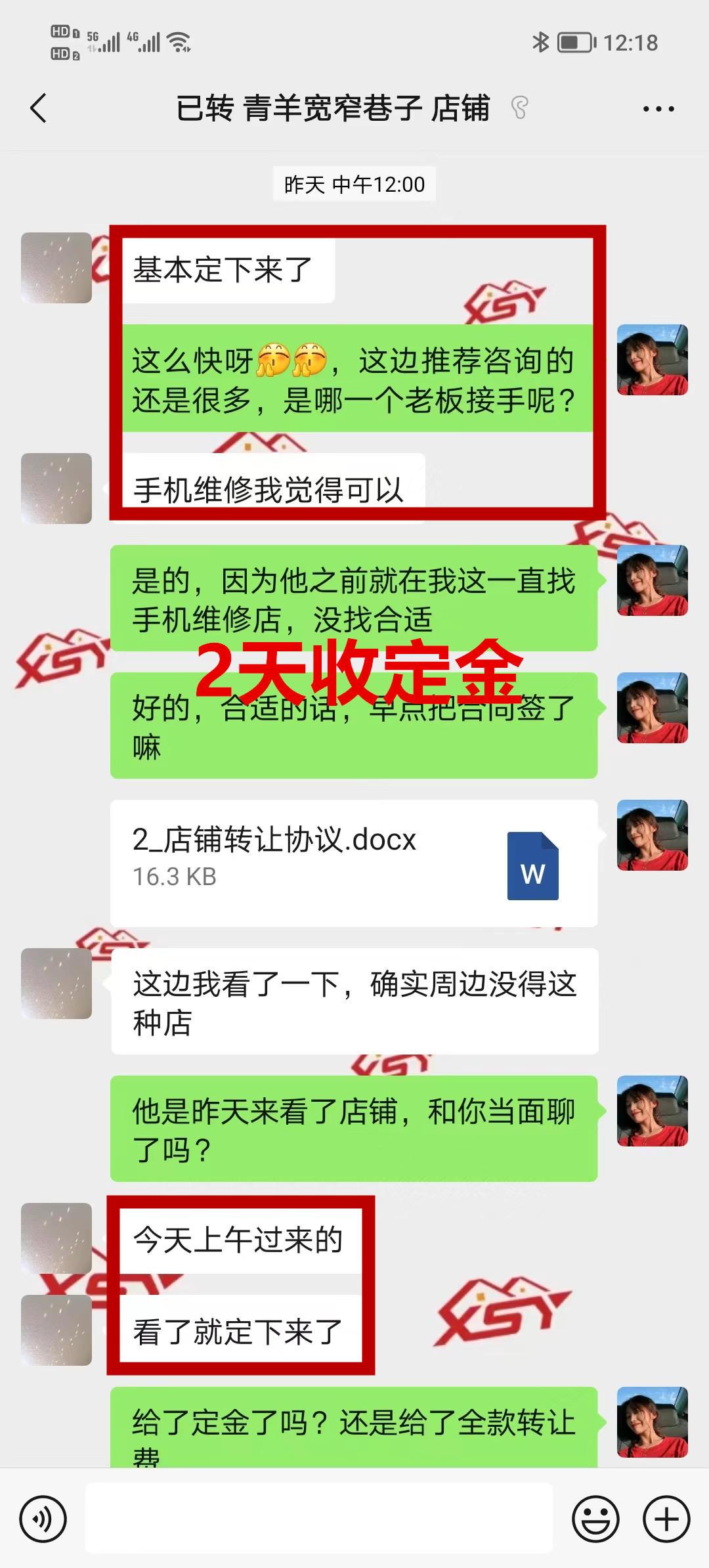The image size is (709, 1568).
Task: Open contact avatar beside 基本定下来了
Action: pos(56,268)
